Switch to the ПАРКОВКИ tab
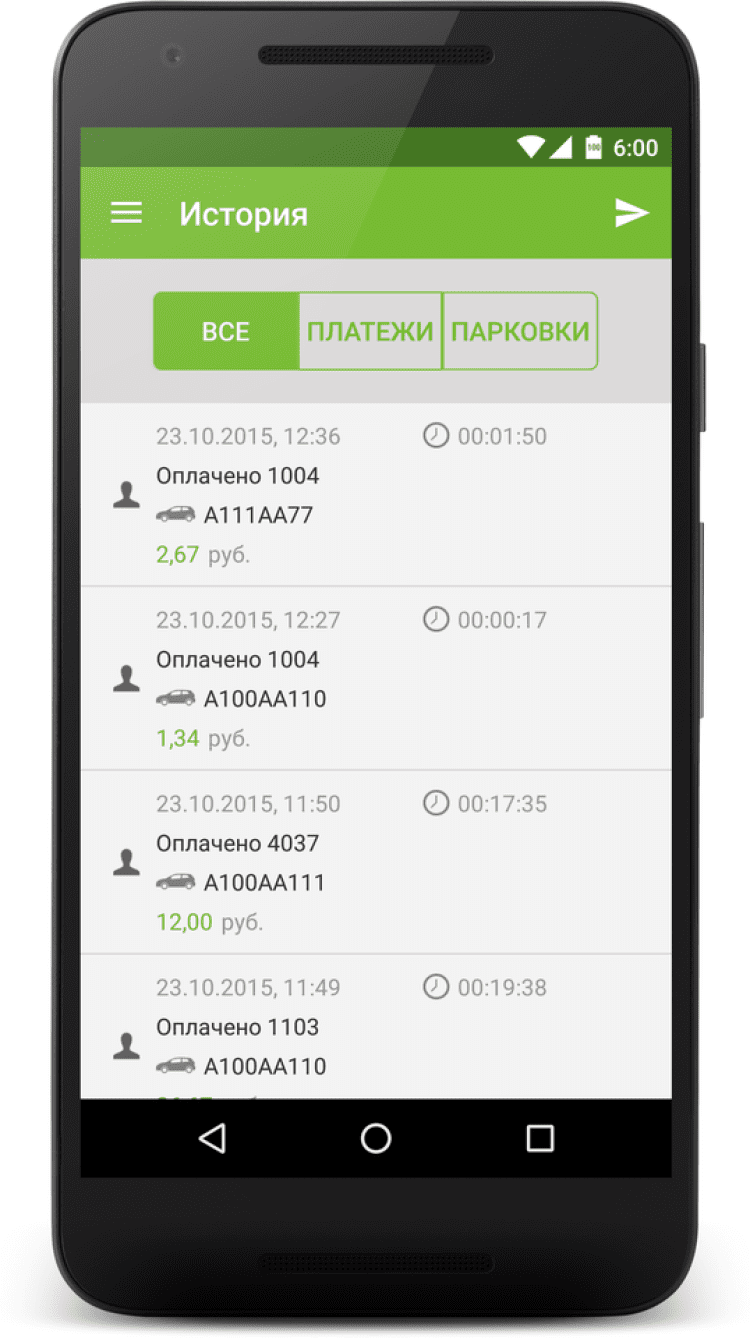 tap(520, 331)
